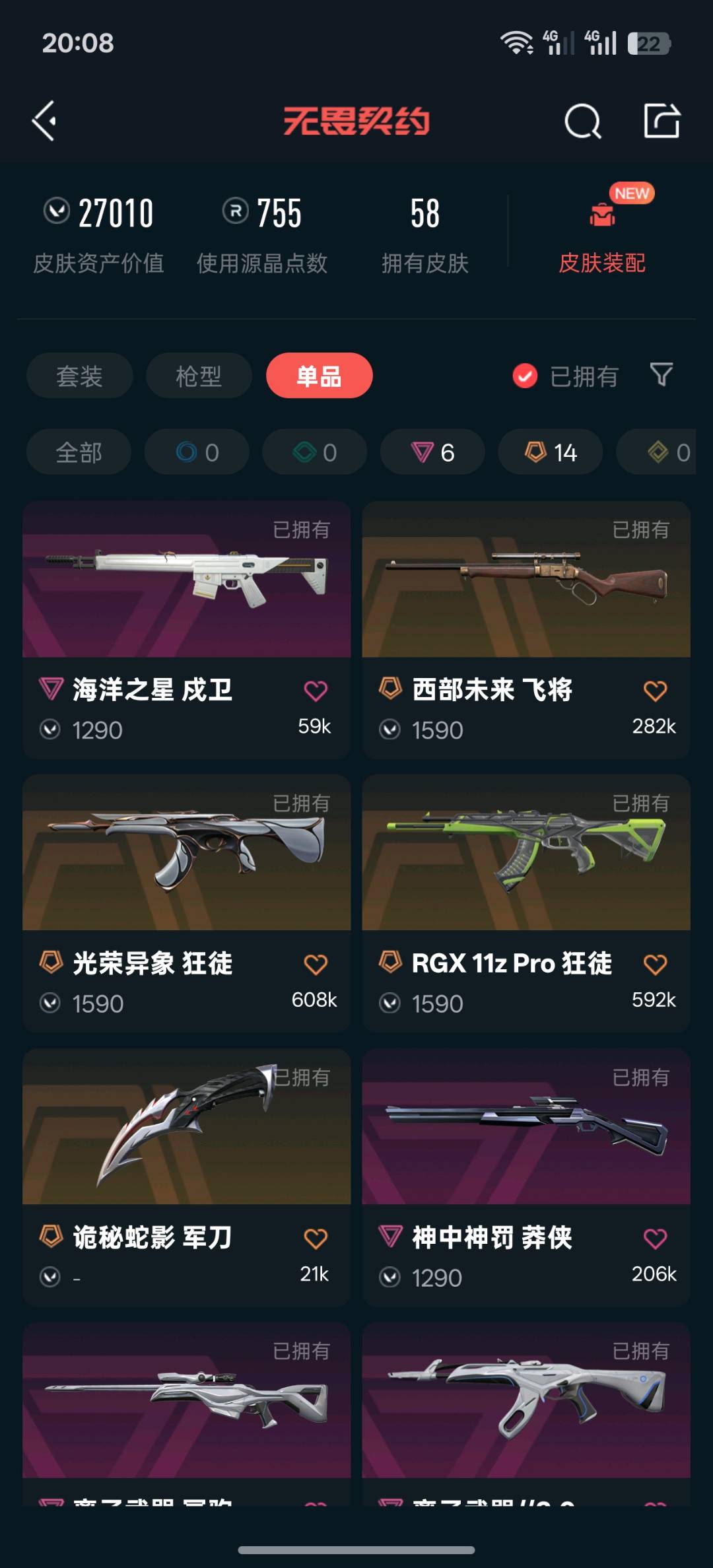The height and width of the screenshot is (1568, 713).
Task: Open the search icon in the header
Action: (x=582, y=121)
